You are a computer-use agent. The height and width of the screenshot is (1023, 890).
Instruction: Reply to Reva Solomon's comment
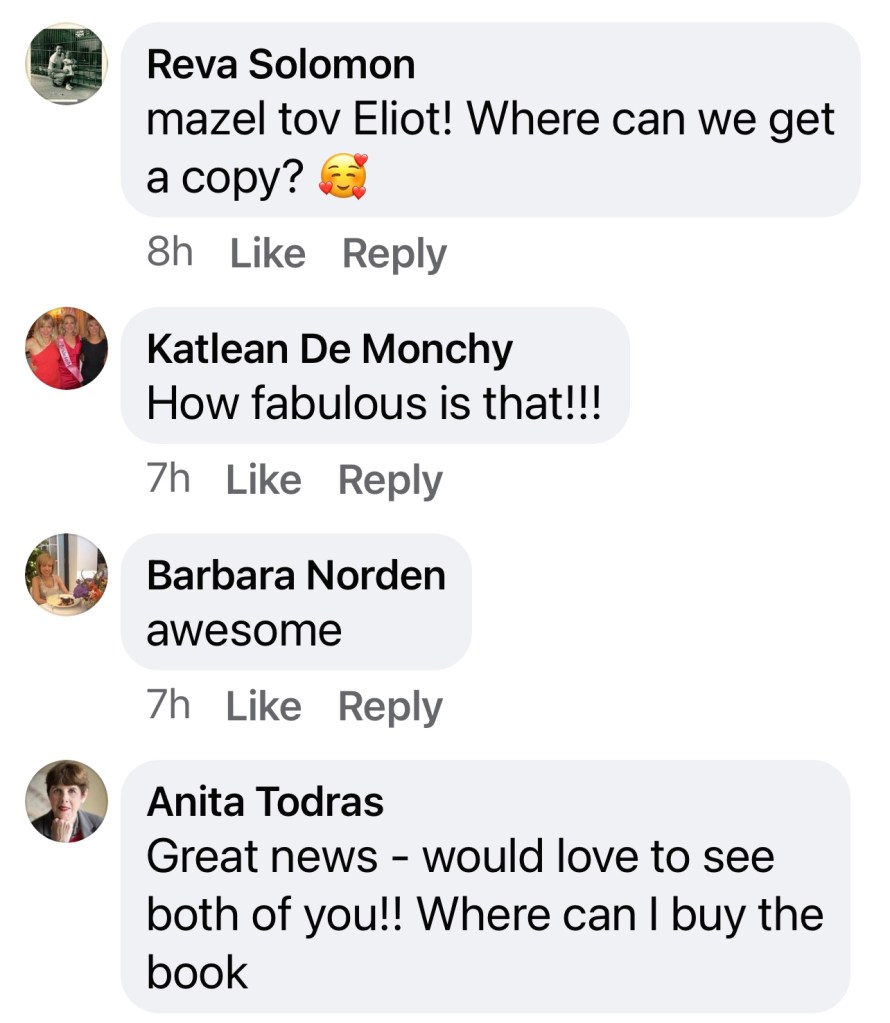click(394, 254)
